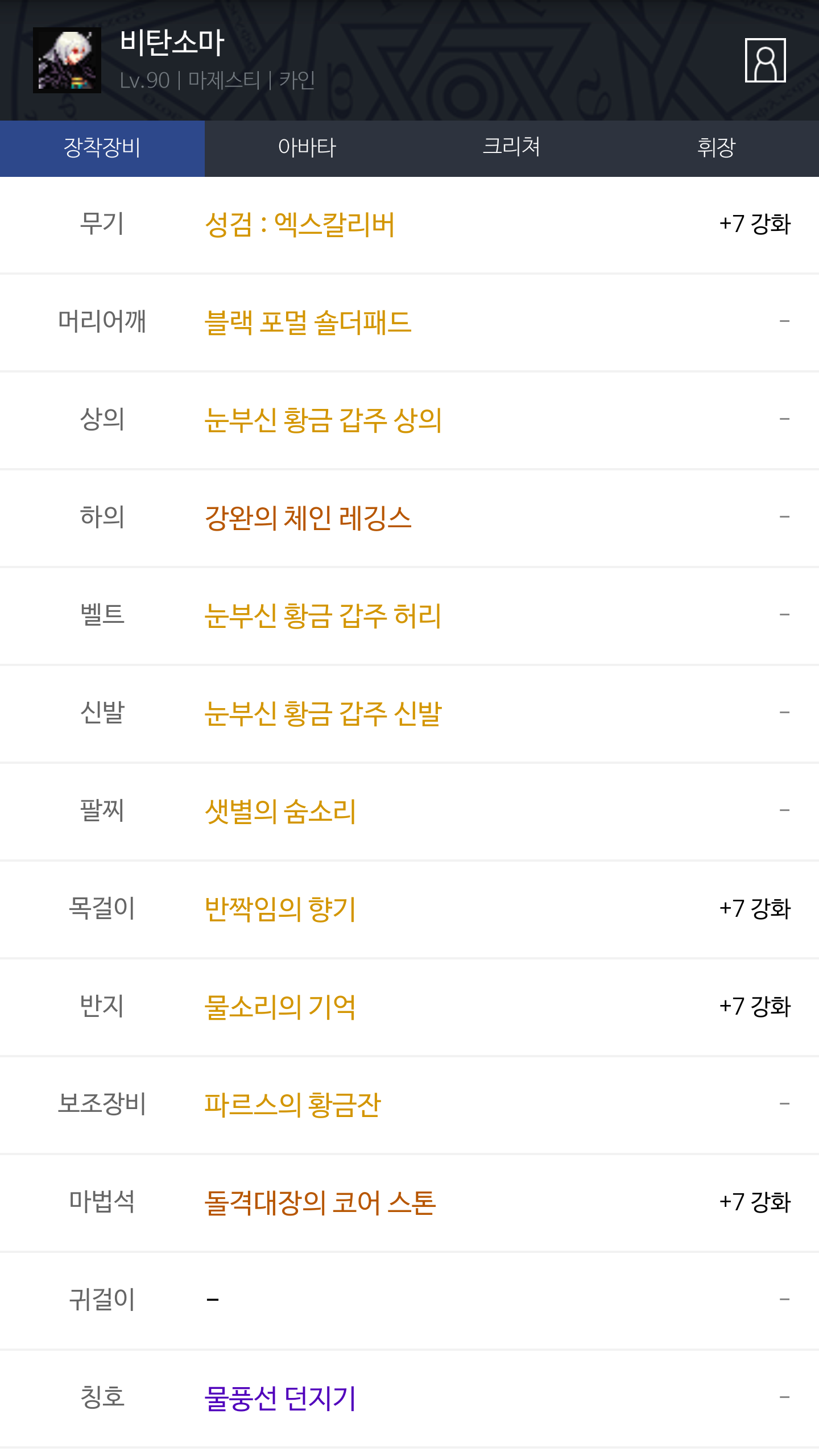Switch to the 크리쳐 tab
Image resolution: width=819 pixels, height=1456 pixels.
coord(512,148)
